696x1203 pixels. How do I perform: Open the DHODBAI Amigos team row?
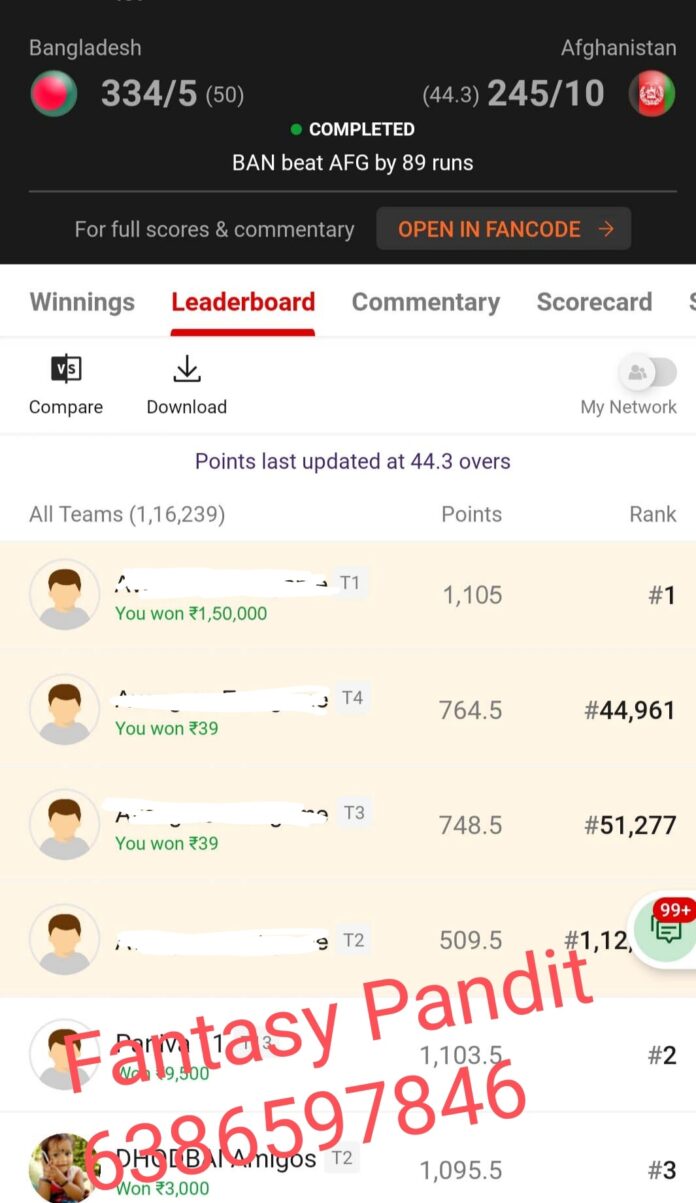coord(348,1168)
